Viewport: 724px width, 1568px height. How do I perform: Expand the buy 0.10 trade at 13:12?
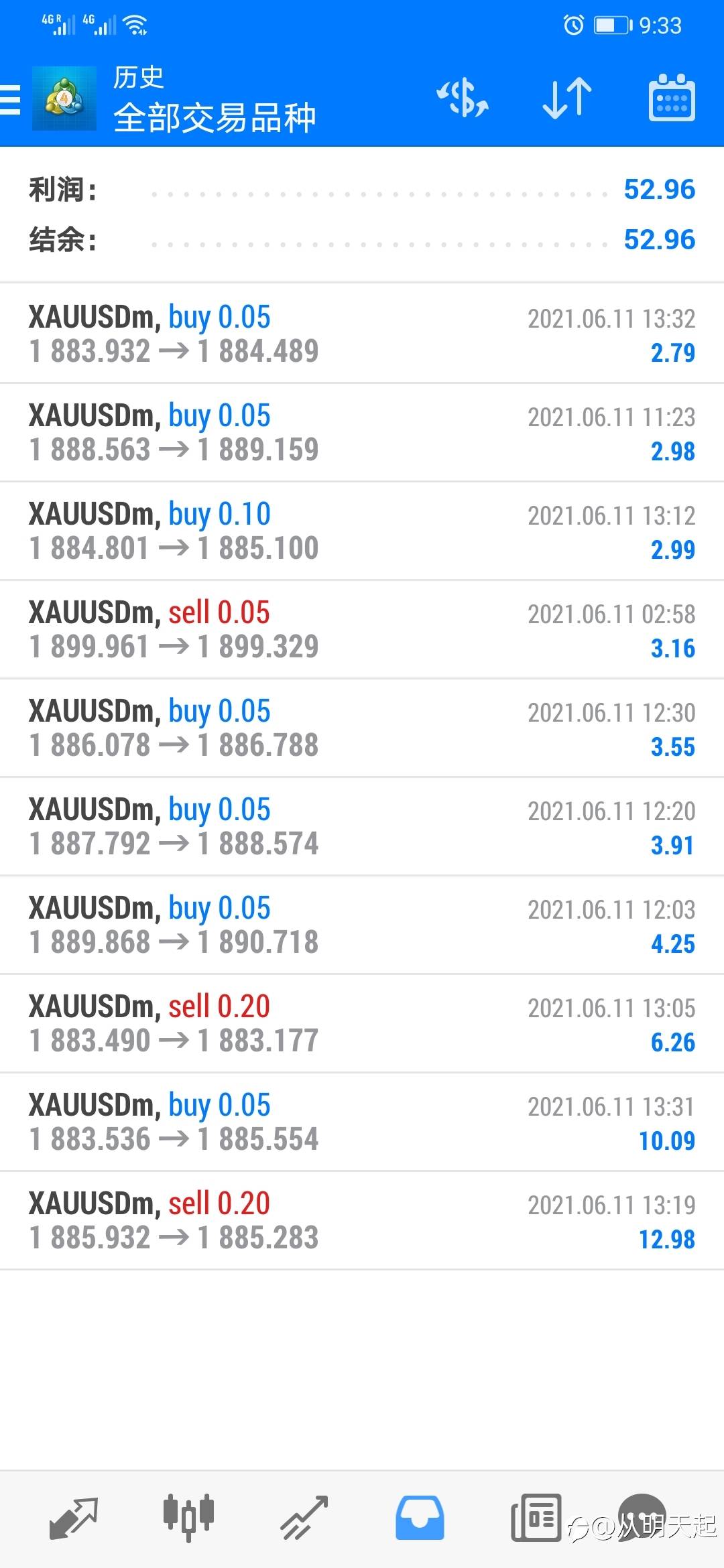(x=362, y=531)
